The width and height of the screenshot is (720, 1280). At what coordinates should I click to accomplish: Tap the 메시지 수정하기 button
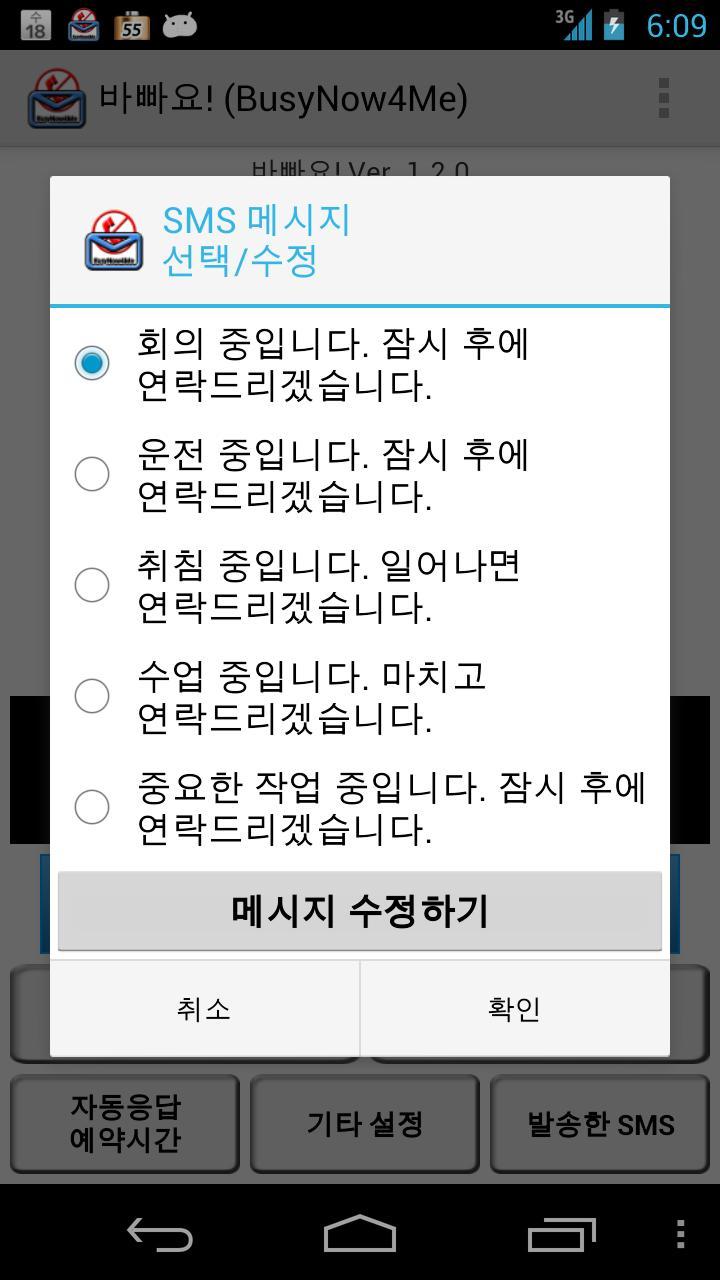[x=360, y=911]
